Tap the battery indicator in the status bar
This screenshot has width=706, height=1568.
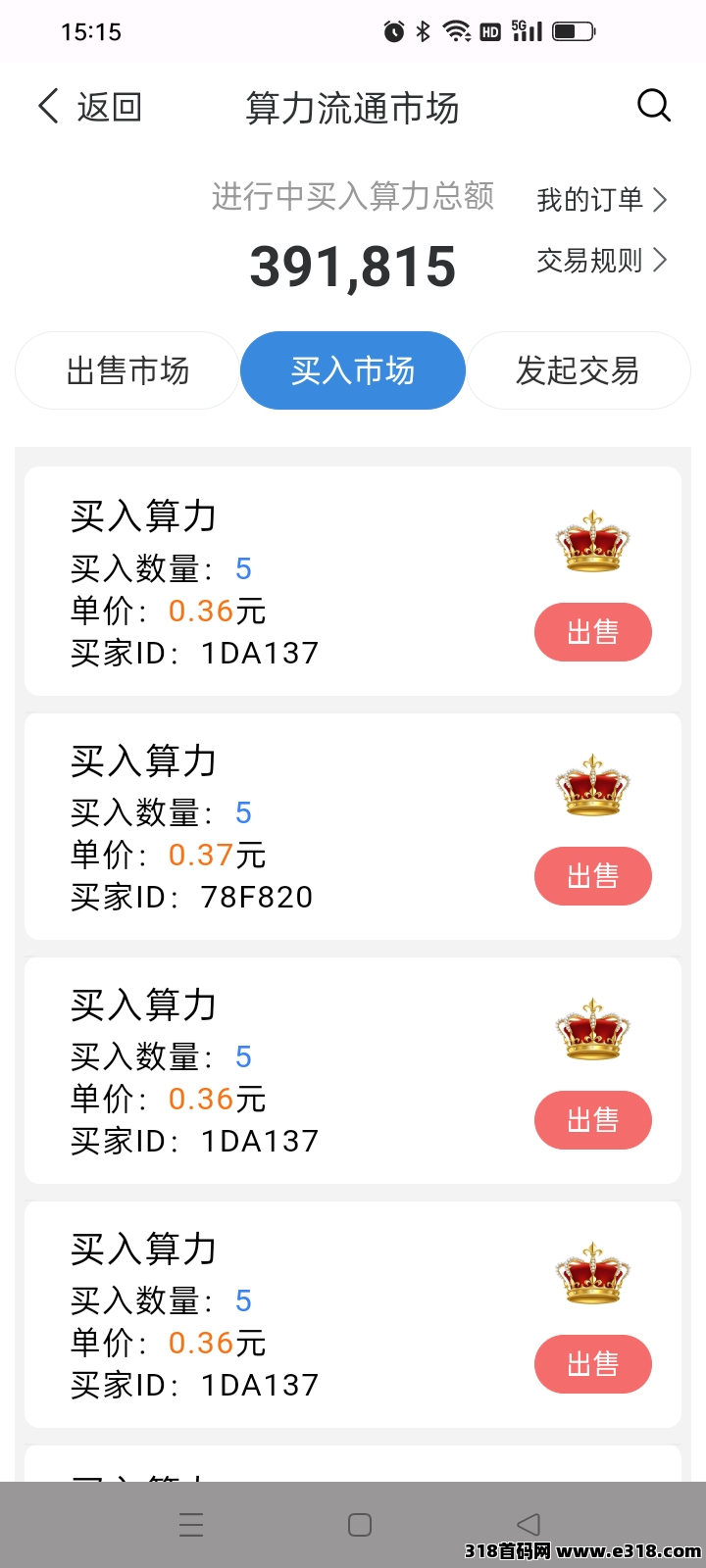pos(572,30)
